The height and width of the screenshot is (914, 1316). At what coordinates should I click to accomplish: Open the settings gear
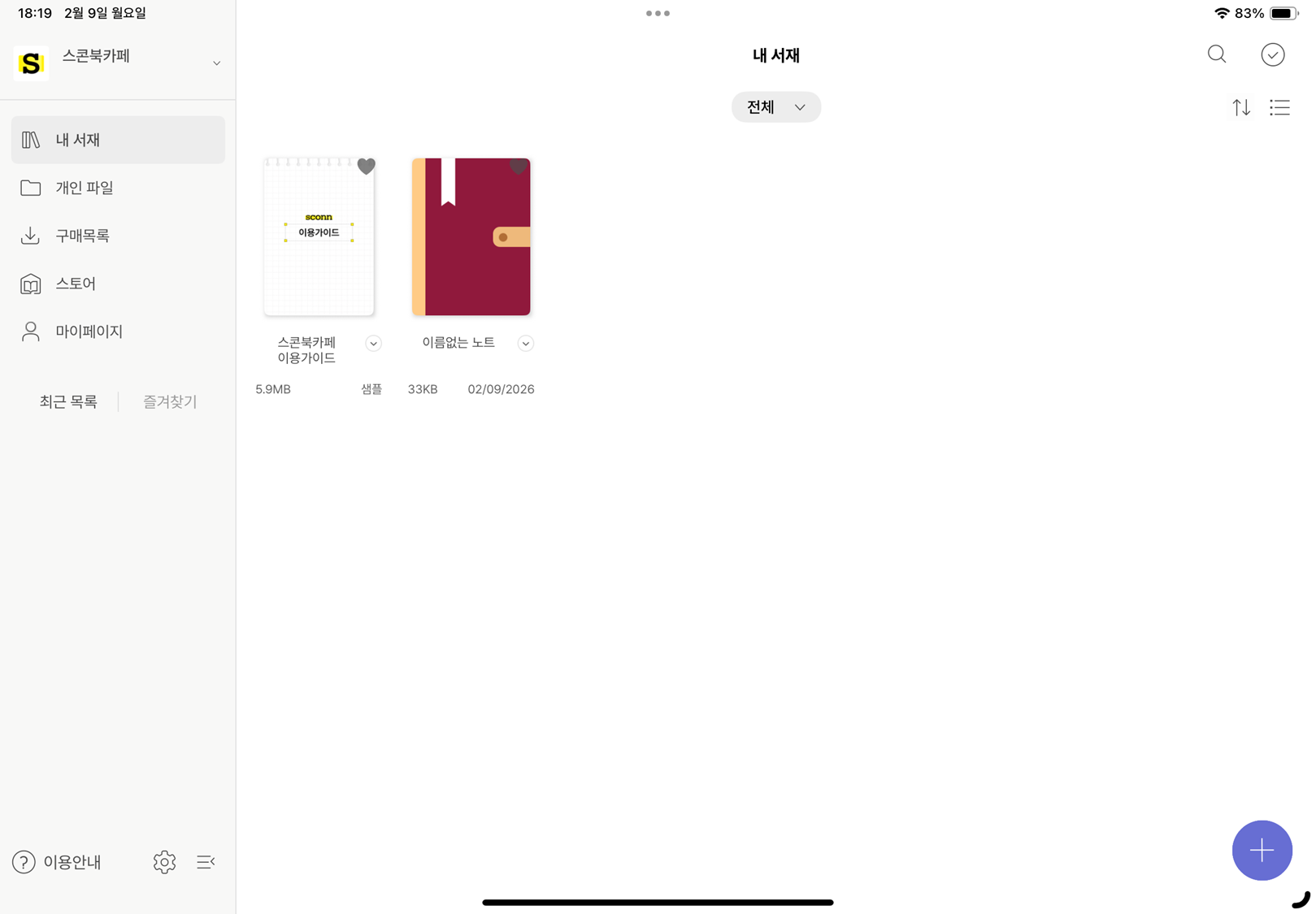(164, 862)
